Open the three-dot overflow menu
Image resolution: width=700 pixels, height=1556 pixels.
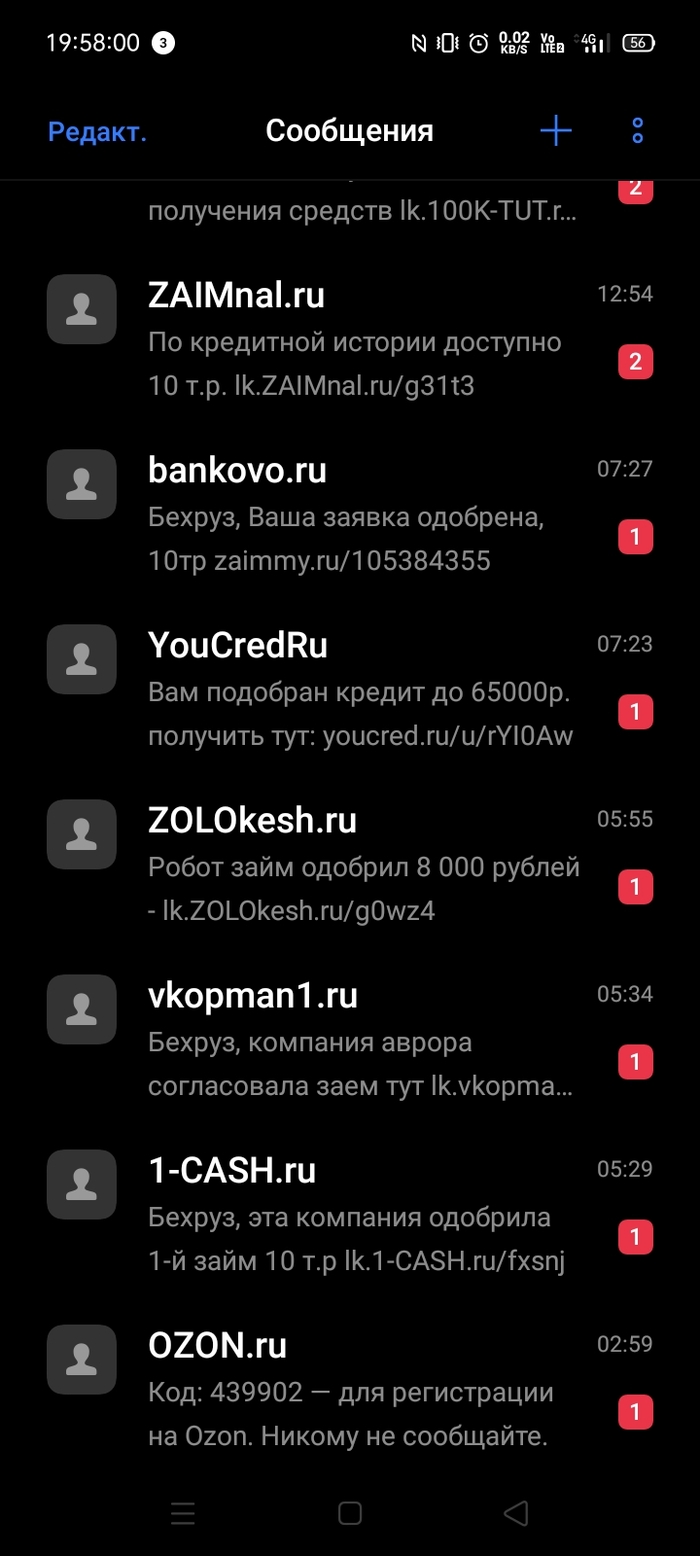point(638,131)
